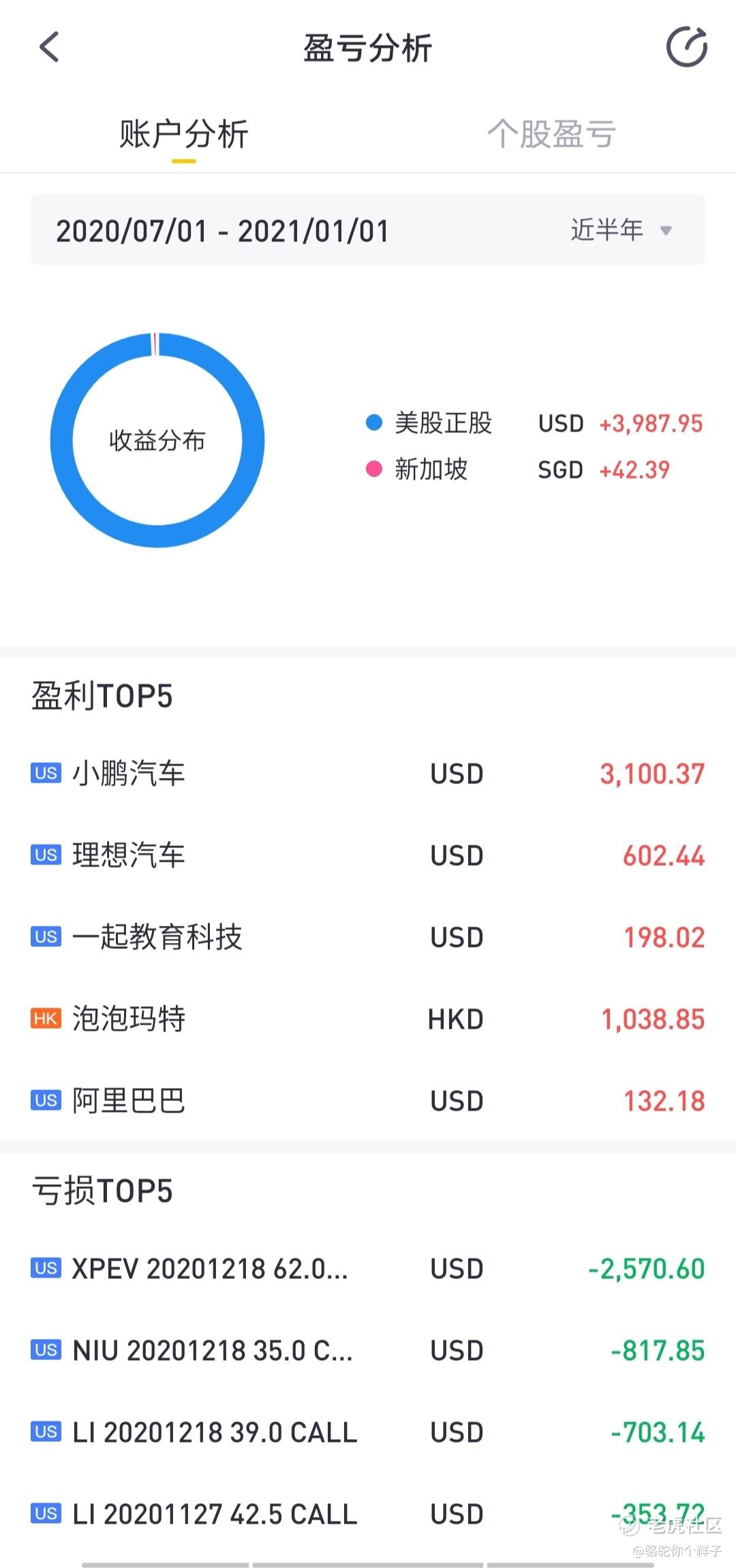Image resolution: width=736 pixels, height=1568 pixels.
Task: Select the 账户分析 tab
Action: point(184,134)
